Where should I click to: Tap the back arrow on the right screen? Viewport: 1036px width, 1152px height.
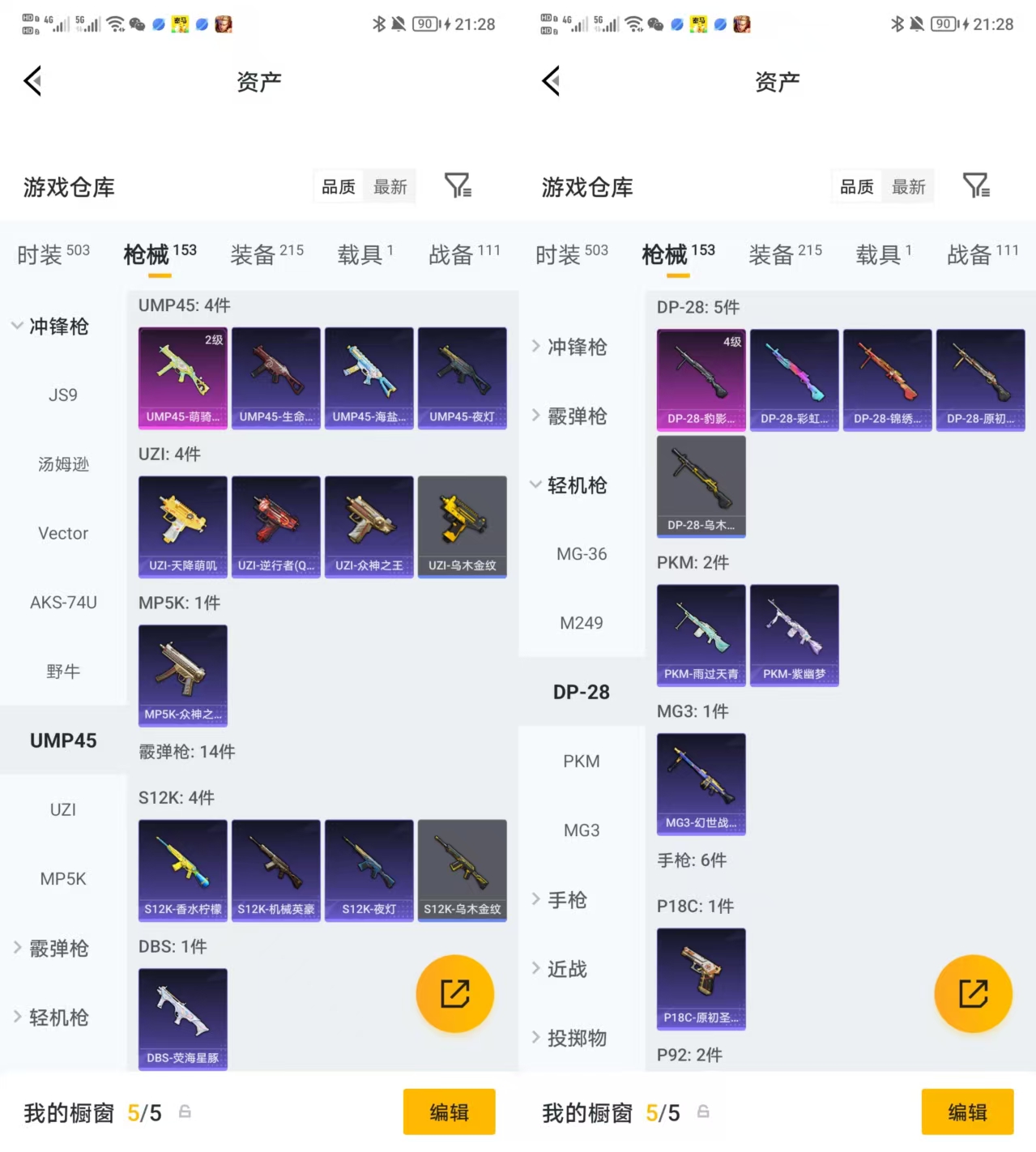point(550,81)
